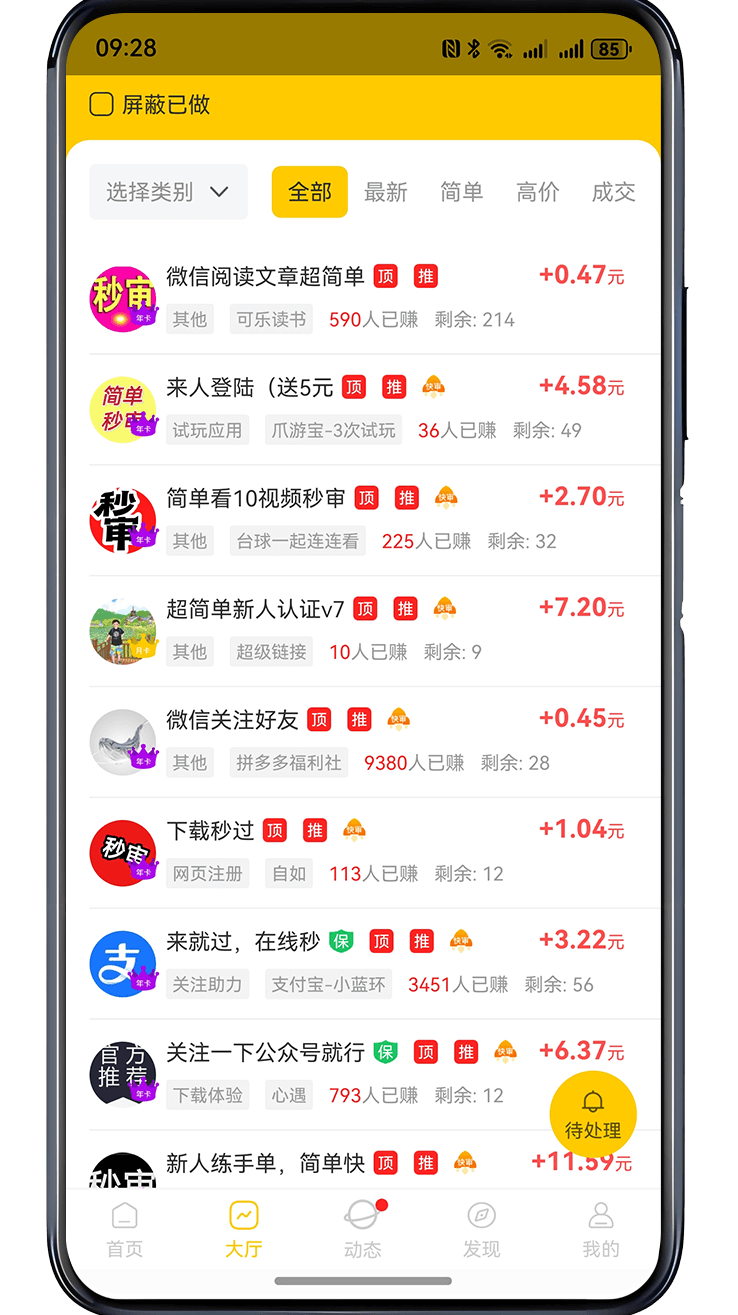The width and height of the screenshot is (738, 1315).
Task: Open the 来就过，在线秒 task
Action: pyautogui.click(x=243, y=942)
